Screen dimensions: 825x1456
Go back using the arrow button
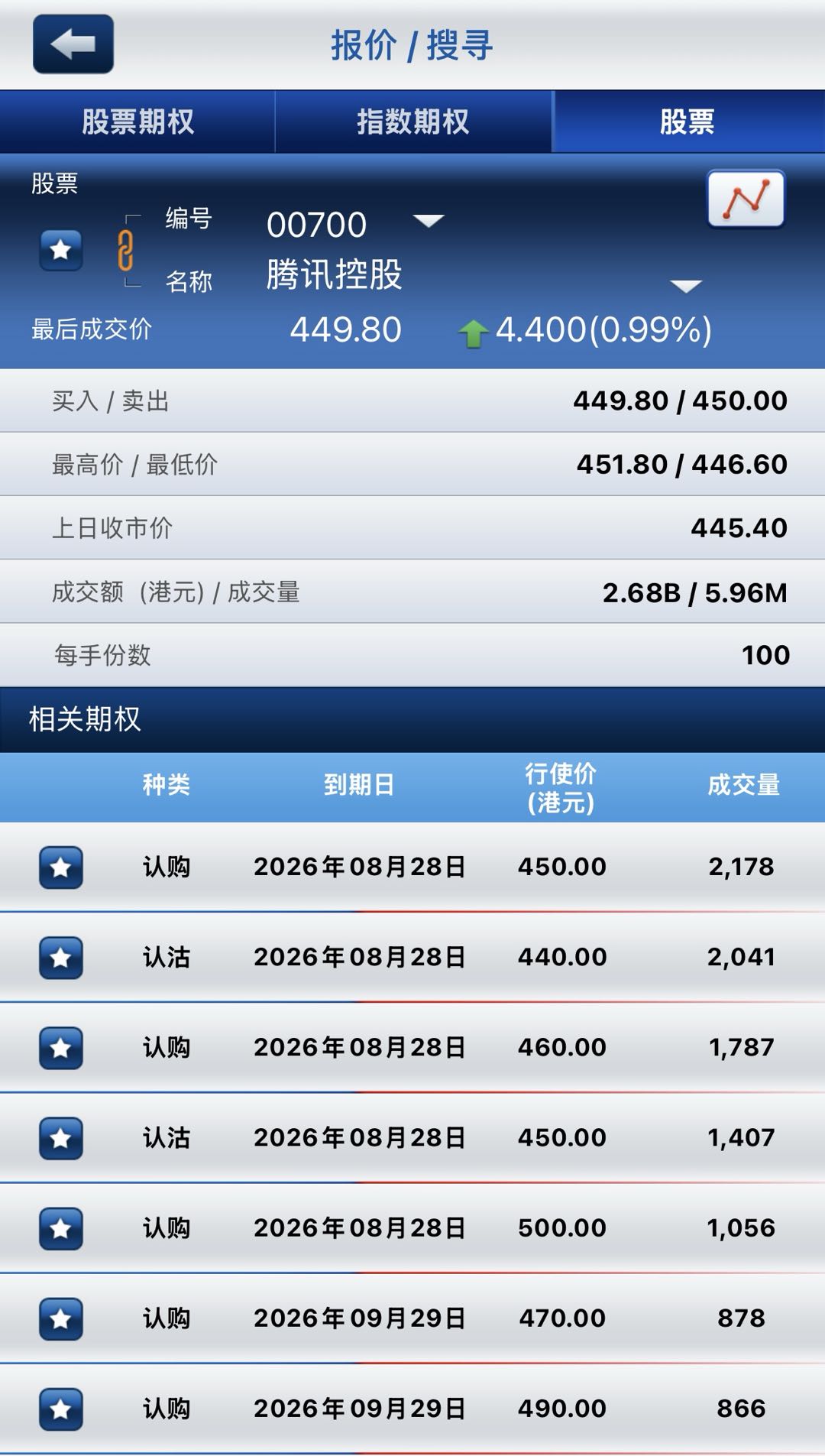click(x=73, y=44)
